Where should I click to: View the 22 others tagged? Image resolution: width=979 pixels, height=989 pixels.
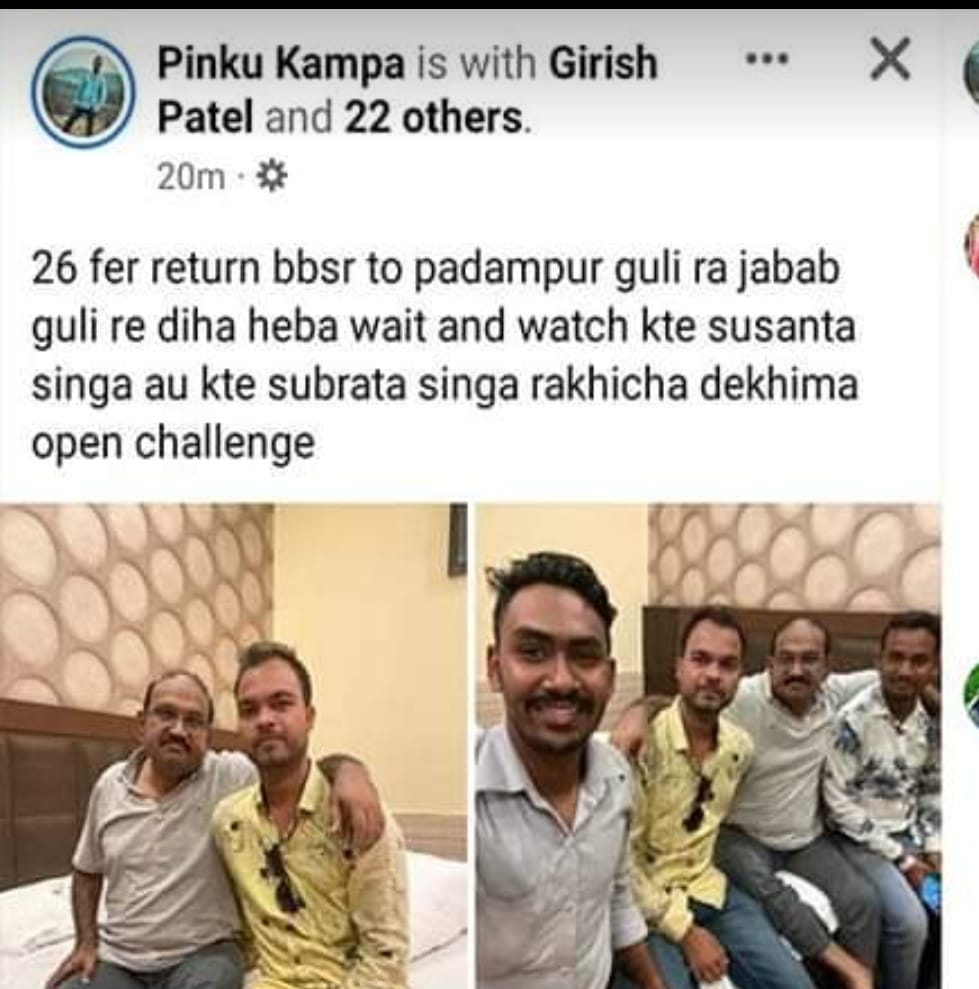[433, 119]
